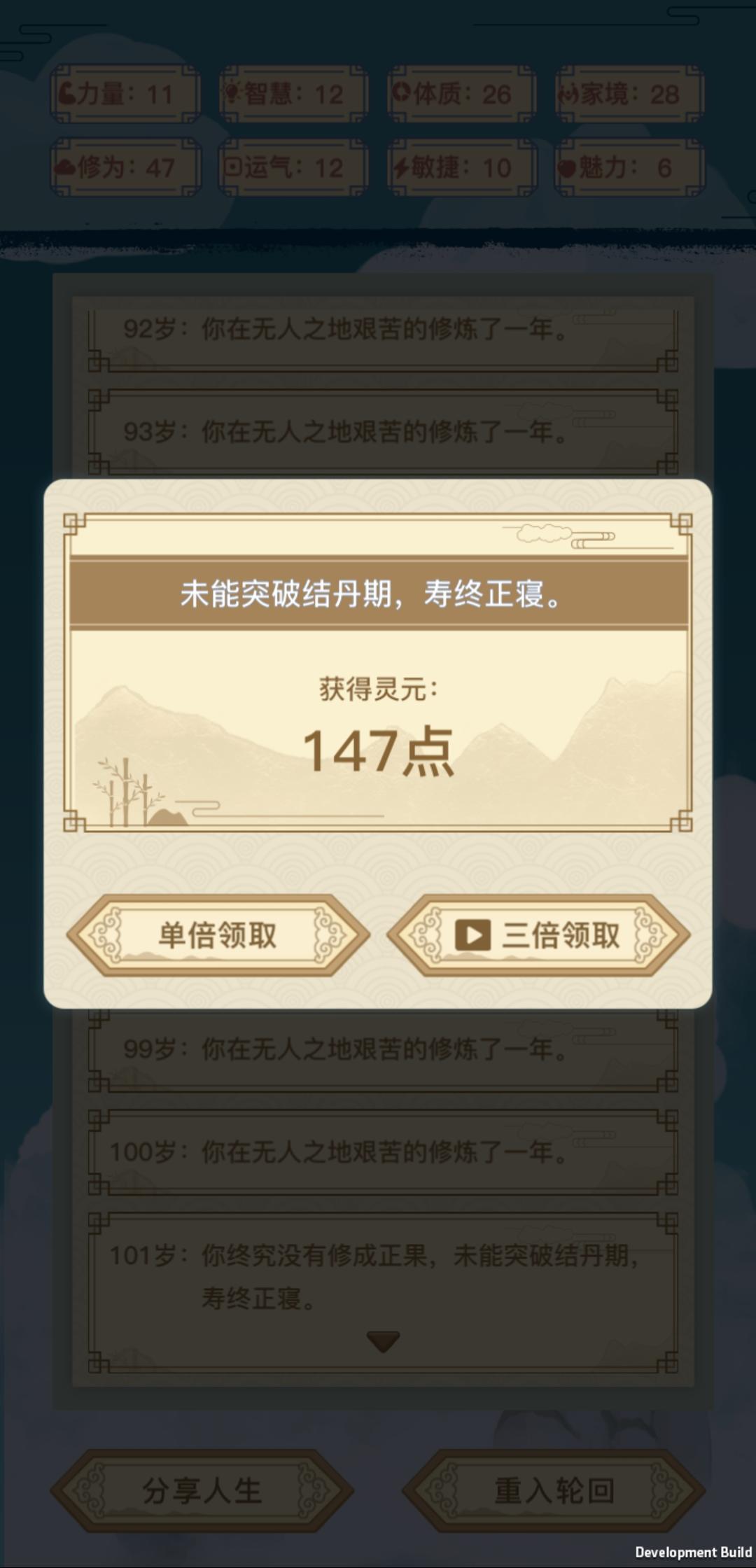Viewport: 756px width, 1568px height.
Task: Click the 家境 family background icon
Action: [x=568, y=91]
